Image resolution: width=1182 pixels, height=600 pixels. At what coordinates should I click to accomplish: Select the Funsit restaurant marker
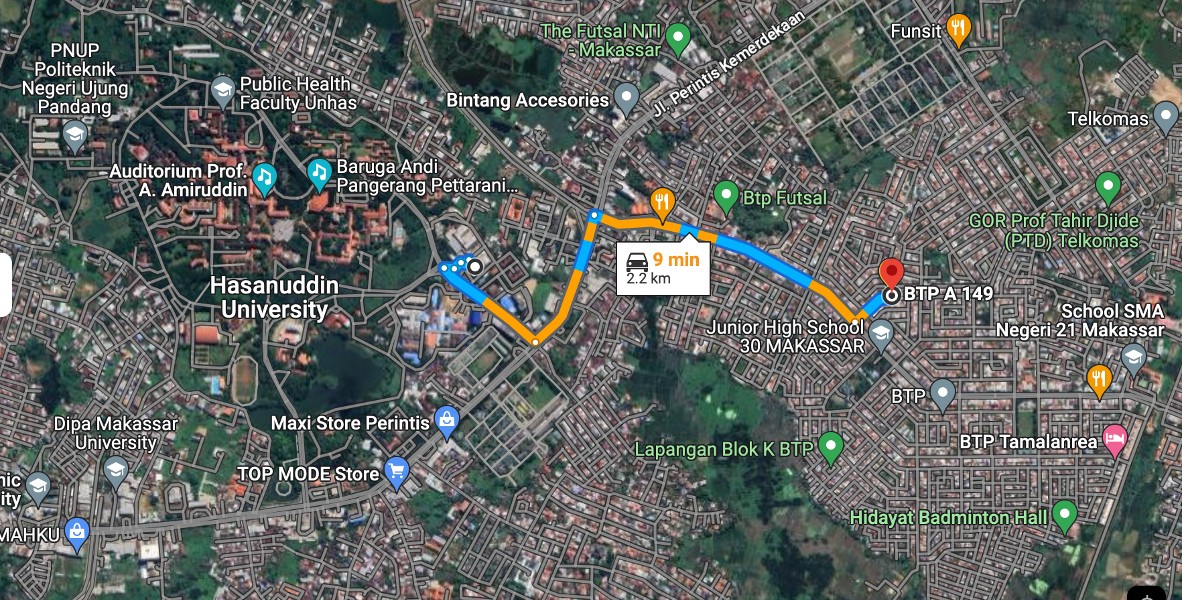[x=958, y=30]
